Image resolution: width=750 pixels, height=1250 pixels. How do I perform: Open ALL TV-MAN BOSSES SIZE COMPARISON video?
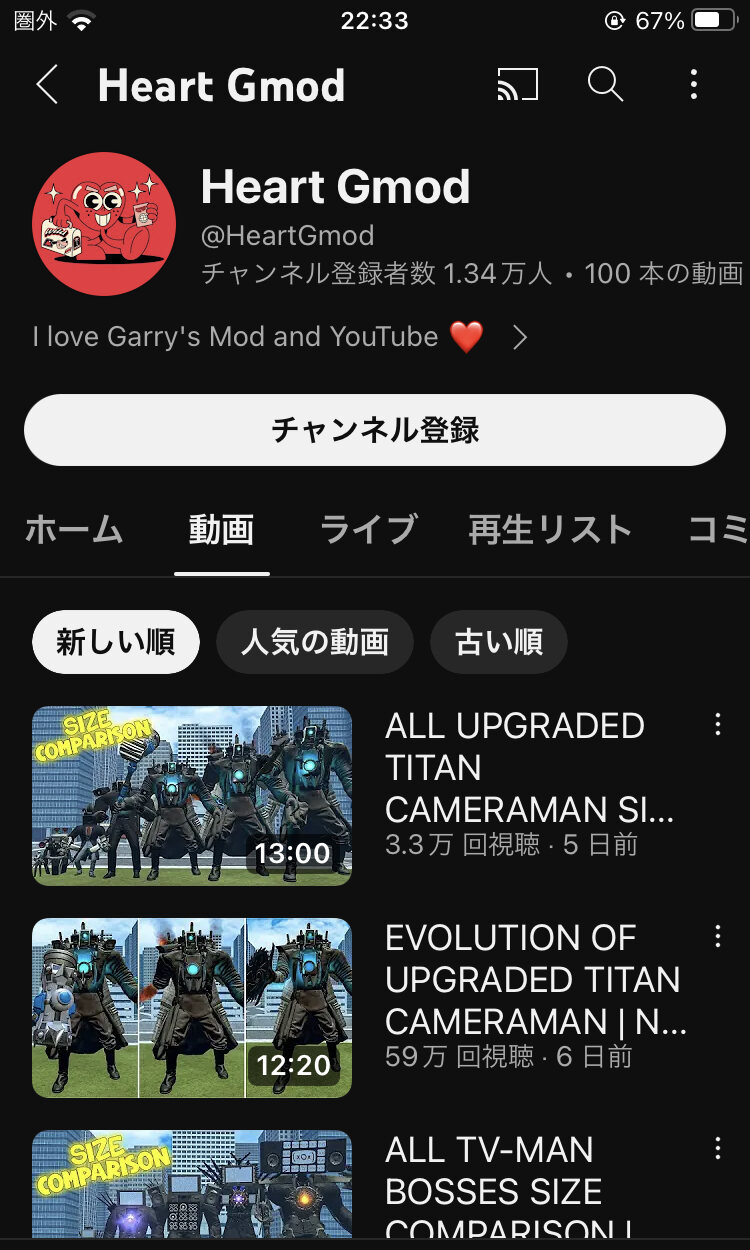click(192, 1186)
